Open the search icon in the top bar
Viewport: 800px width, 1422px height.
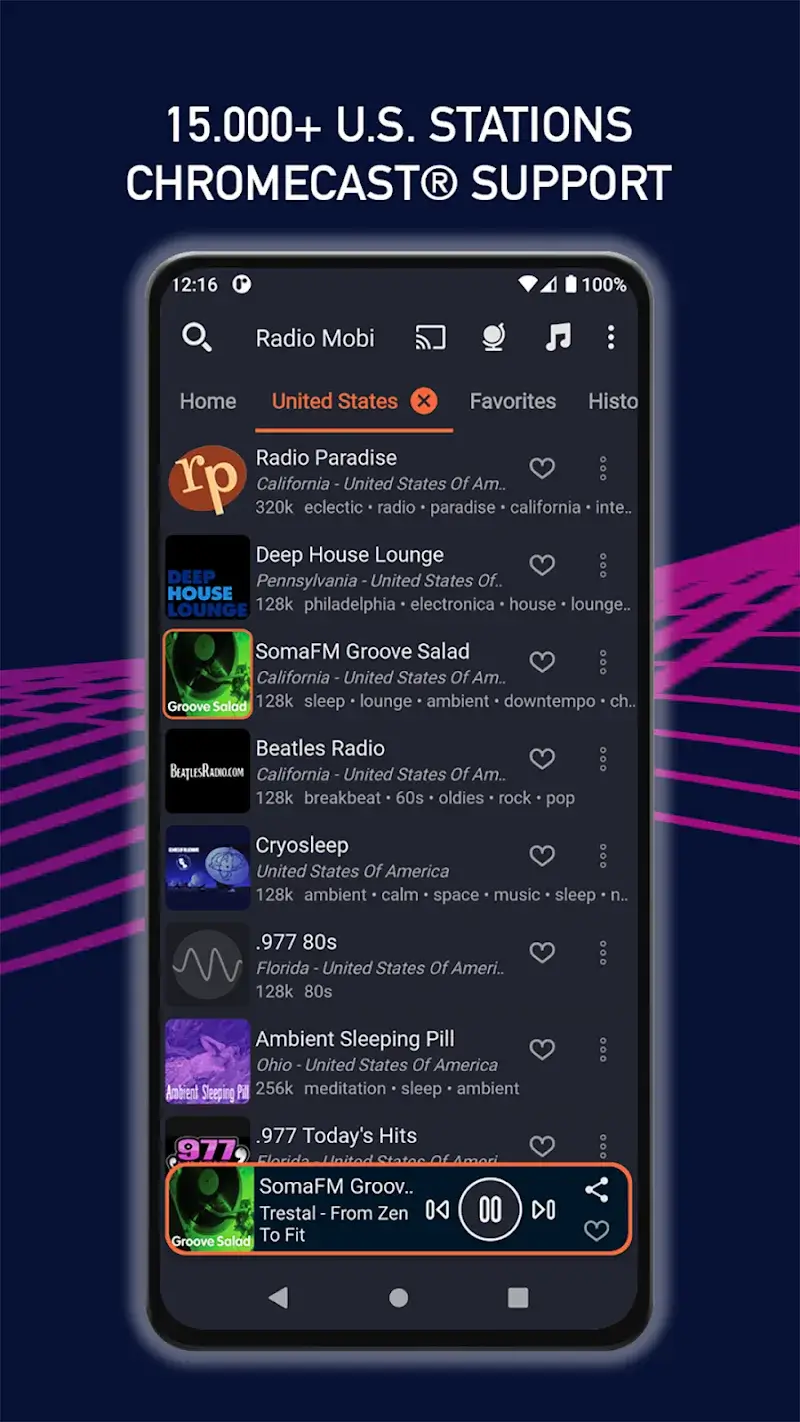[x=197, y=338]
